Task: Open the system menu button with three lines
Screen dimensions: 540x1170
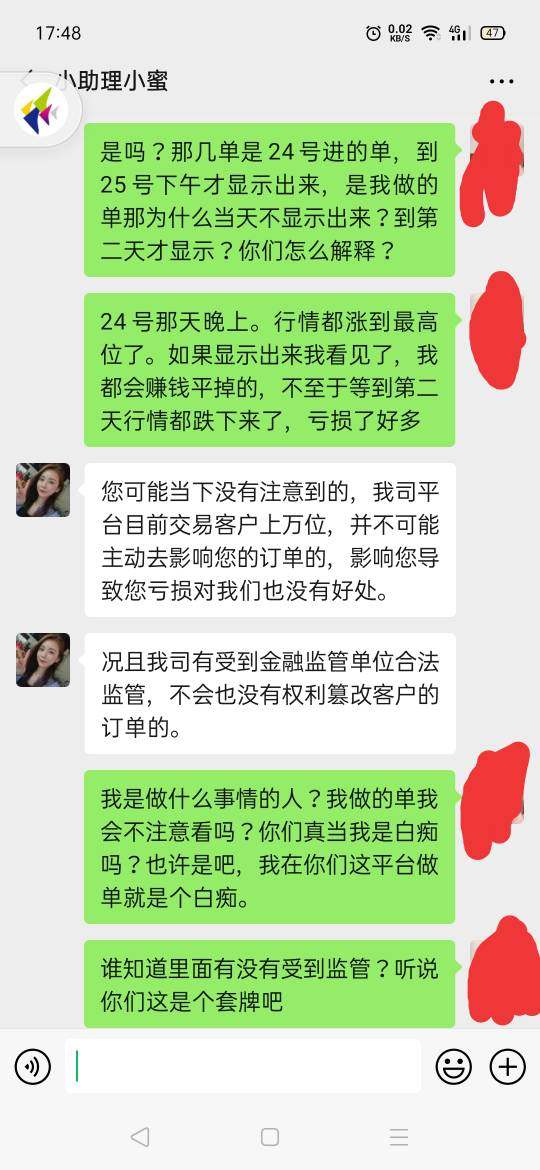Action: coord(399,1136)
